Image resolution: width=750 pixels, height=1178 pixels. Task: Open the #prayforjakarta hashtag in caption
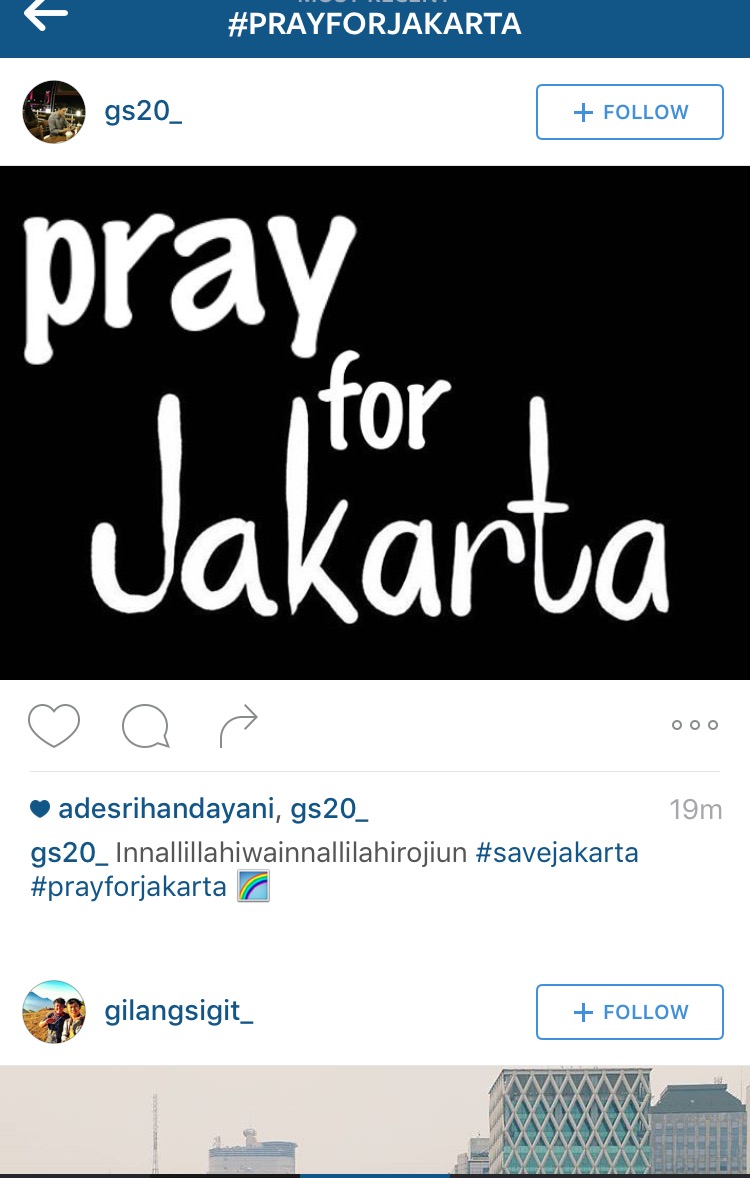(x=129, y=887)
